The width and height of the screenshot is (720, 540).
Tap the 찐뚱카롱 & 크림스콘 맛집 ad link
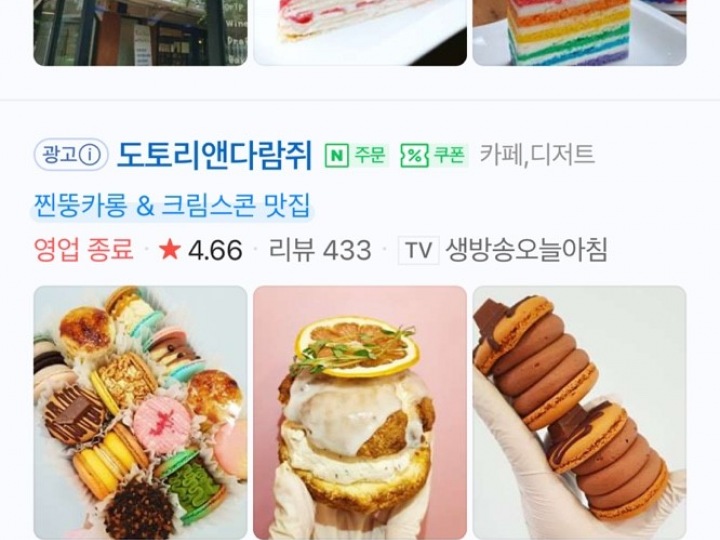(x=173, y=207)
